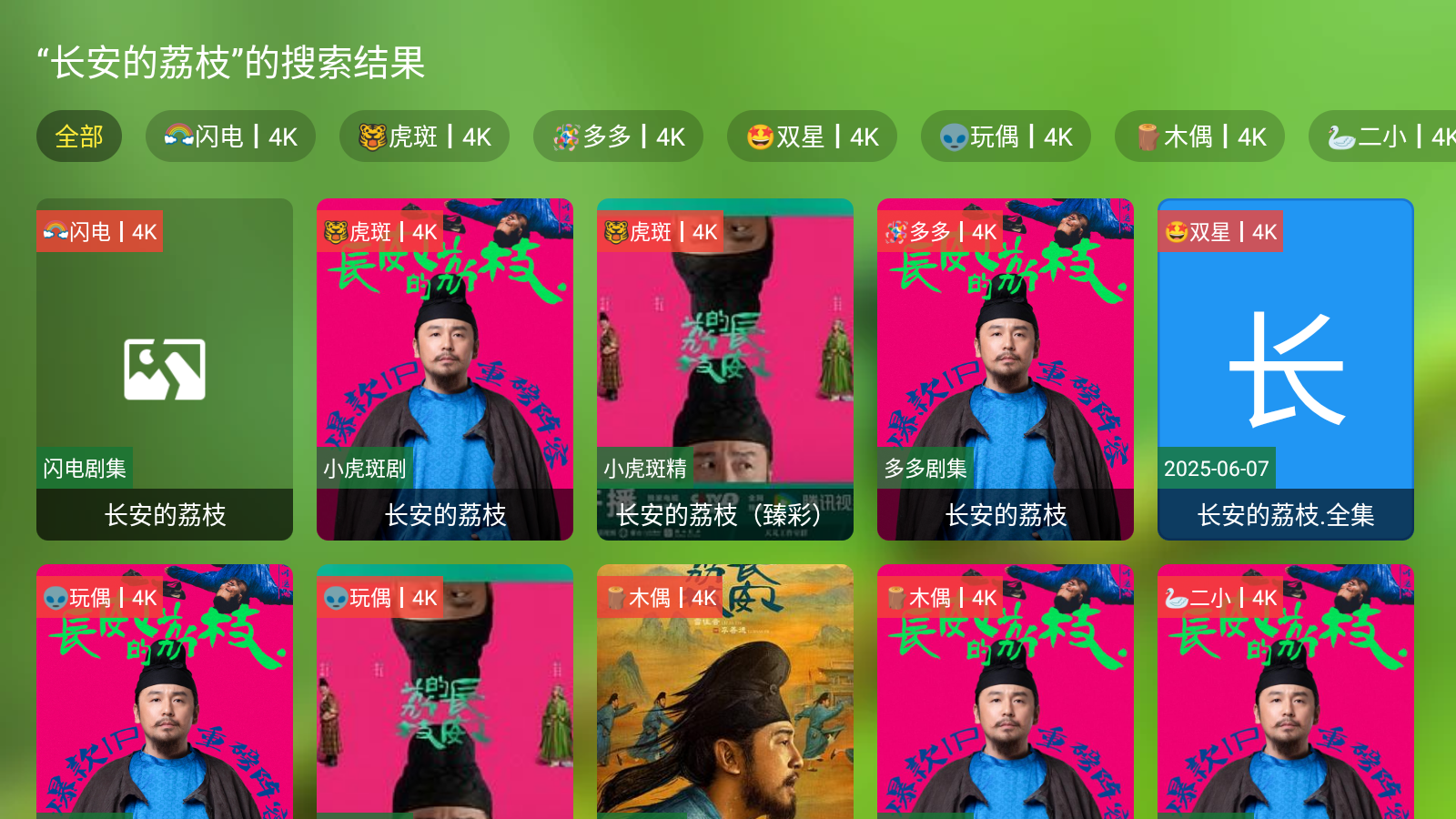
Task: Show results from 多多 | 4K
Action: 618,136
